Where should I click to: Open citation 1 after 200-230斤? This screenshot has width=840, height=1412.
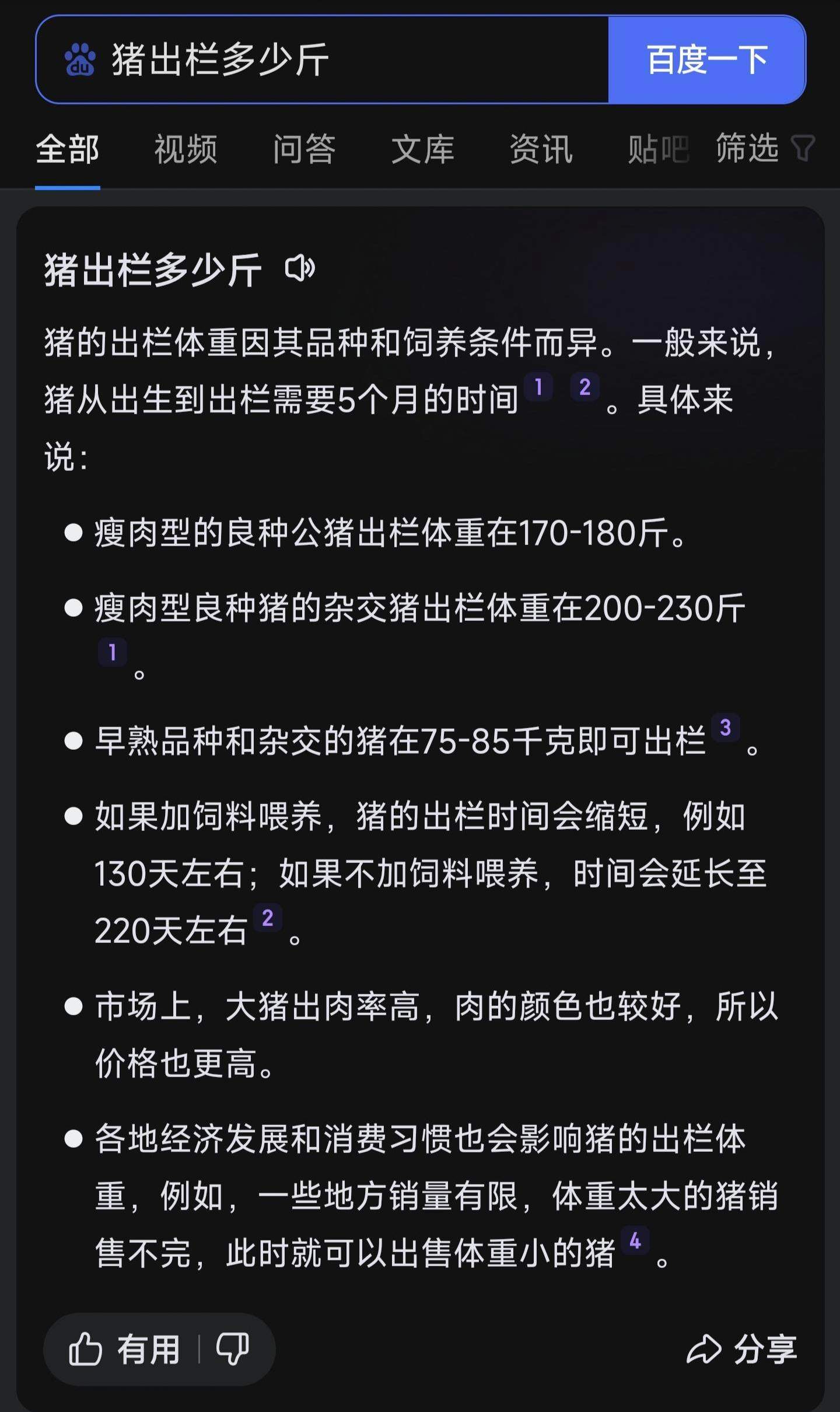(x=113, y=652)
